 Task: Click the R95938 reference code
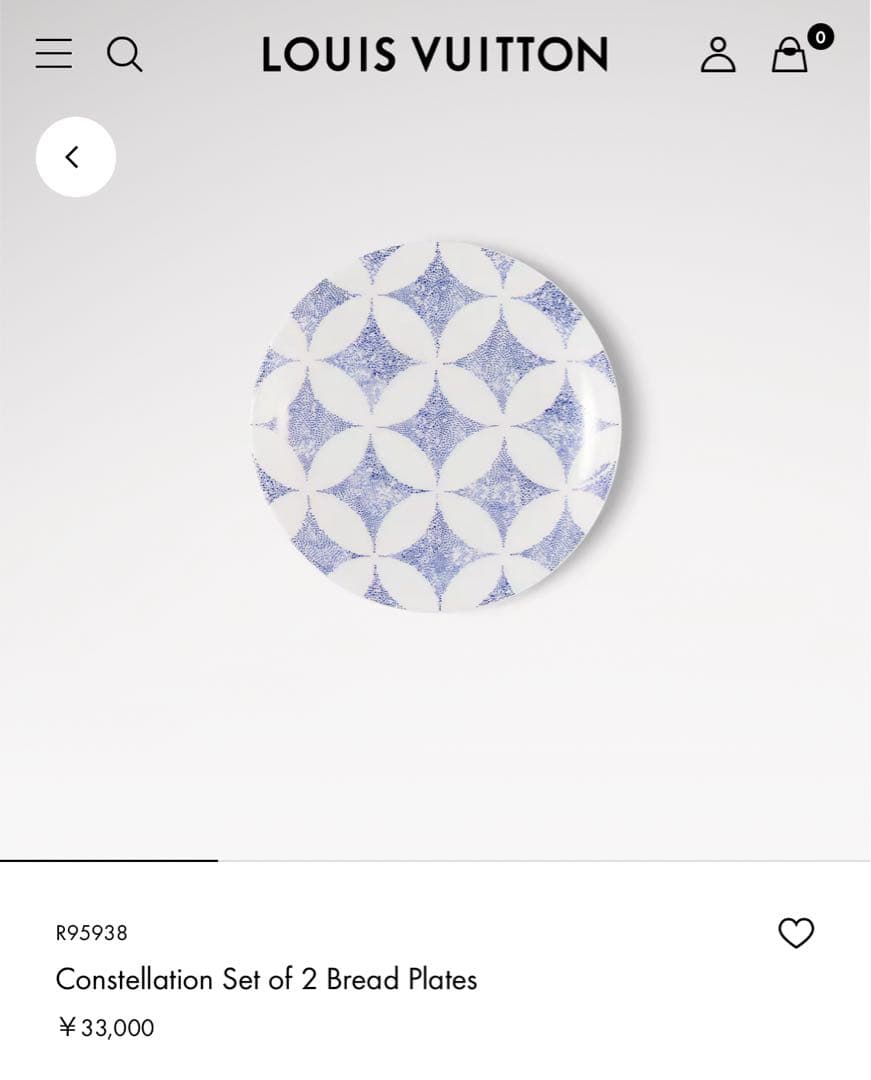(91, 933)
